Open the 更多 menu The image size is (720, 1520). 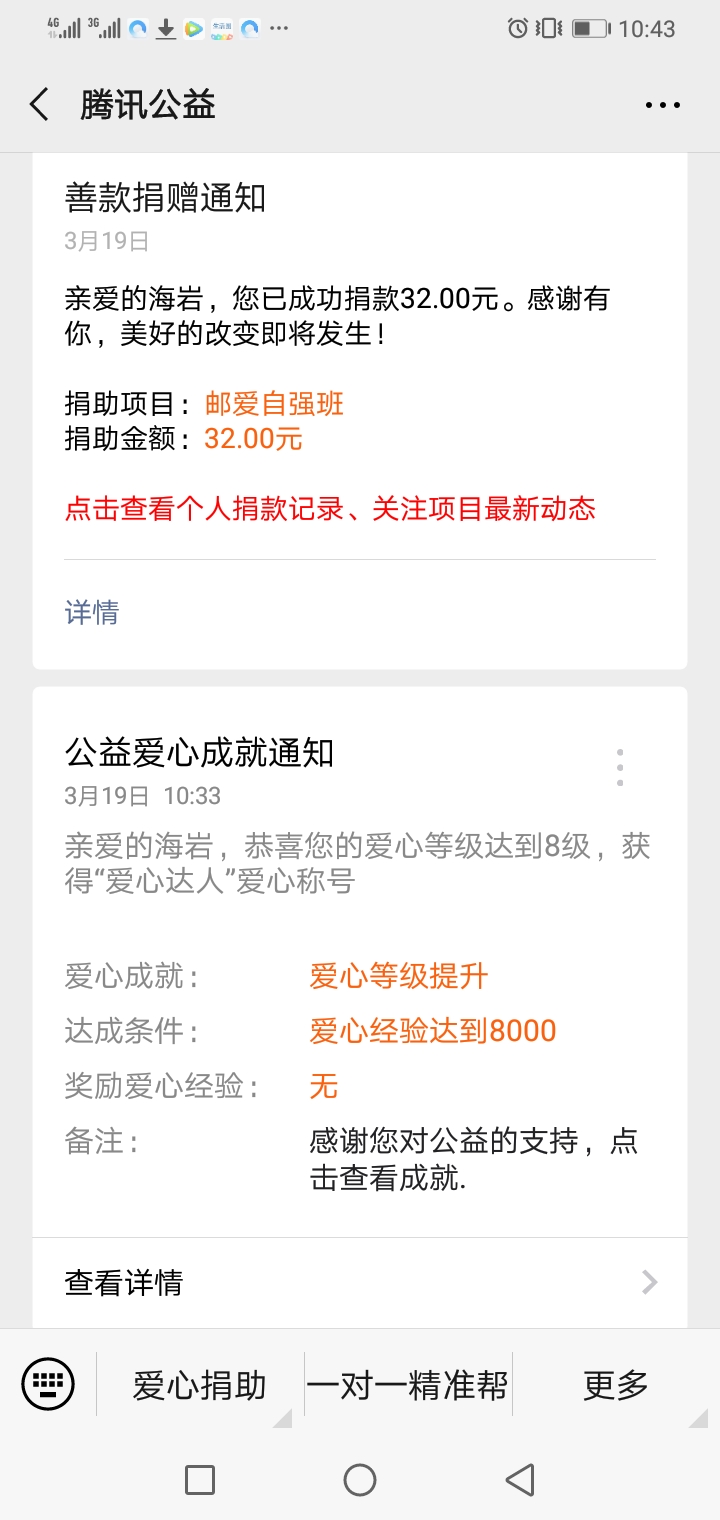616,1385
